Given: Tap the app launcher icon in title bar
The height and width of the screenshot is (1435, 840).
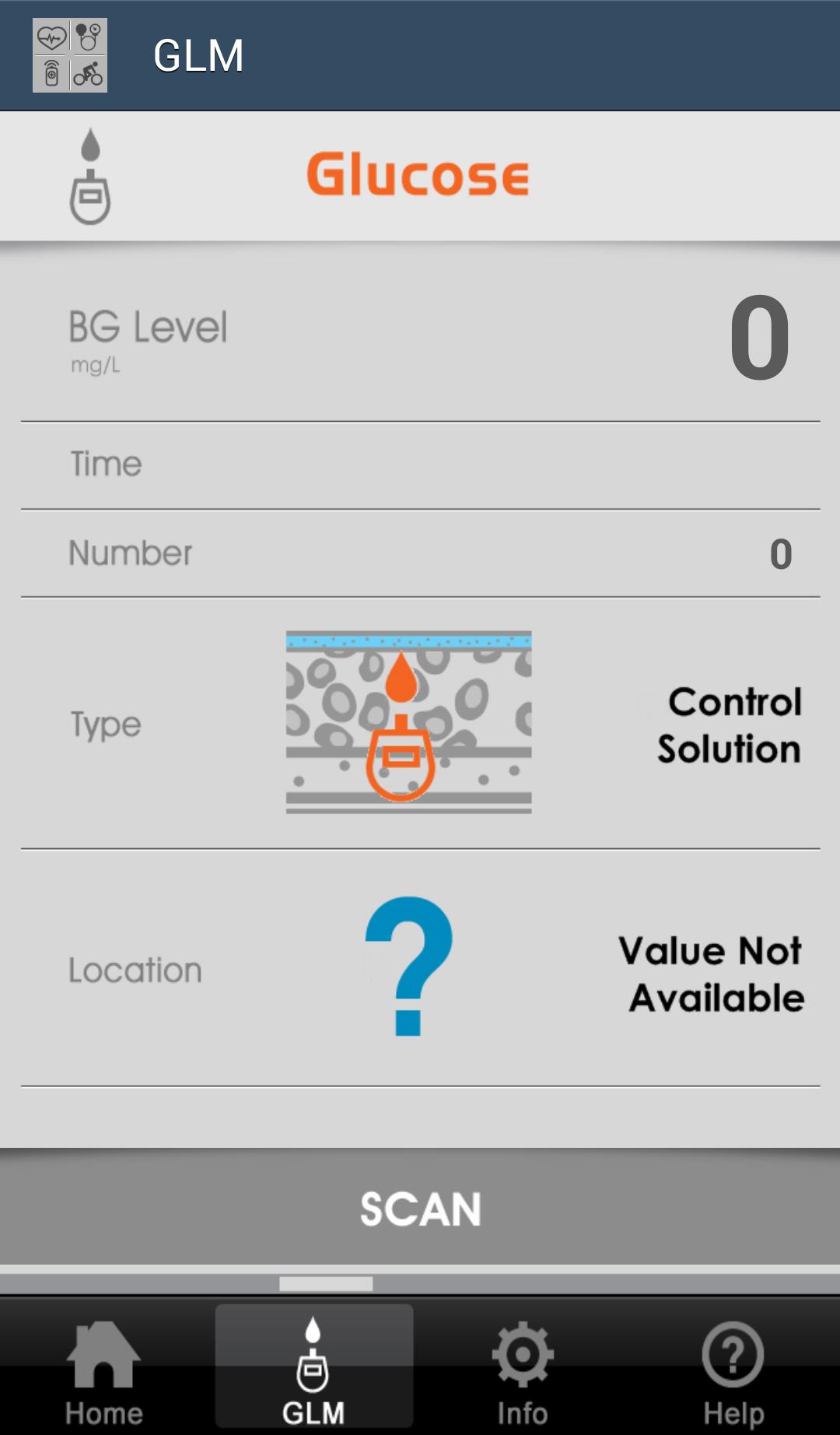Looking at the screenshot, I should click(69, 54).
